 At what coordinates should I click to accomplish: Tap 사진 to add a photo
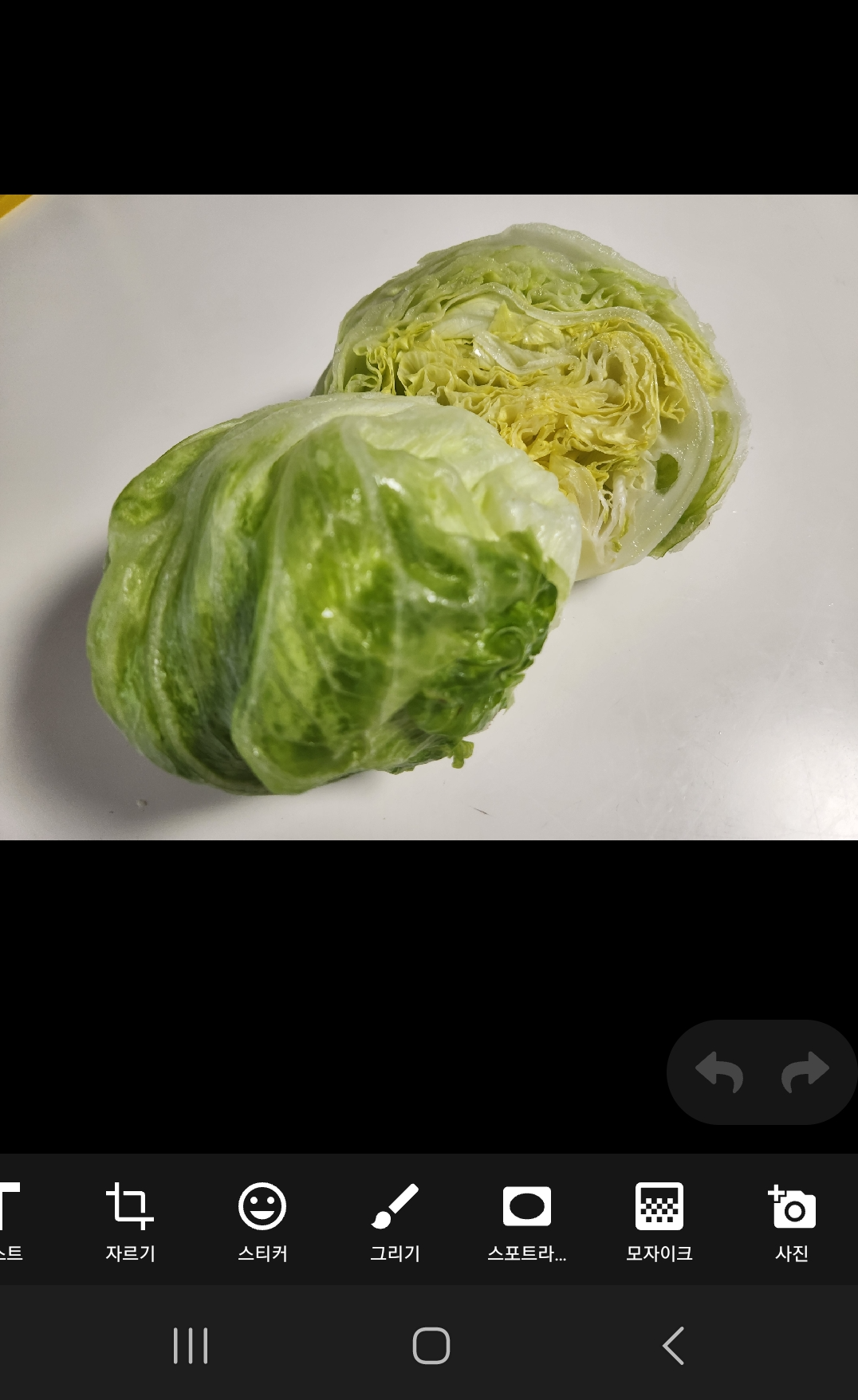click(x=792, y=1221)
